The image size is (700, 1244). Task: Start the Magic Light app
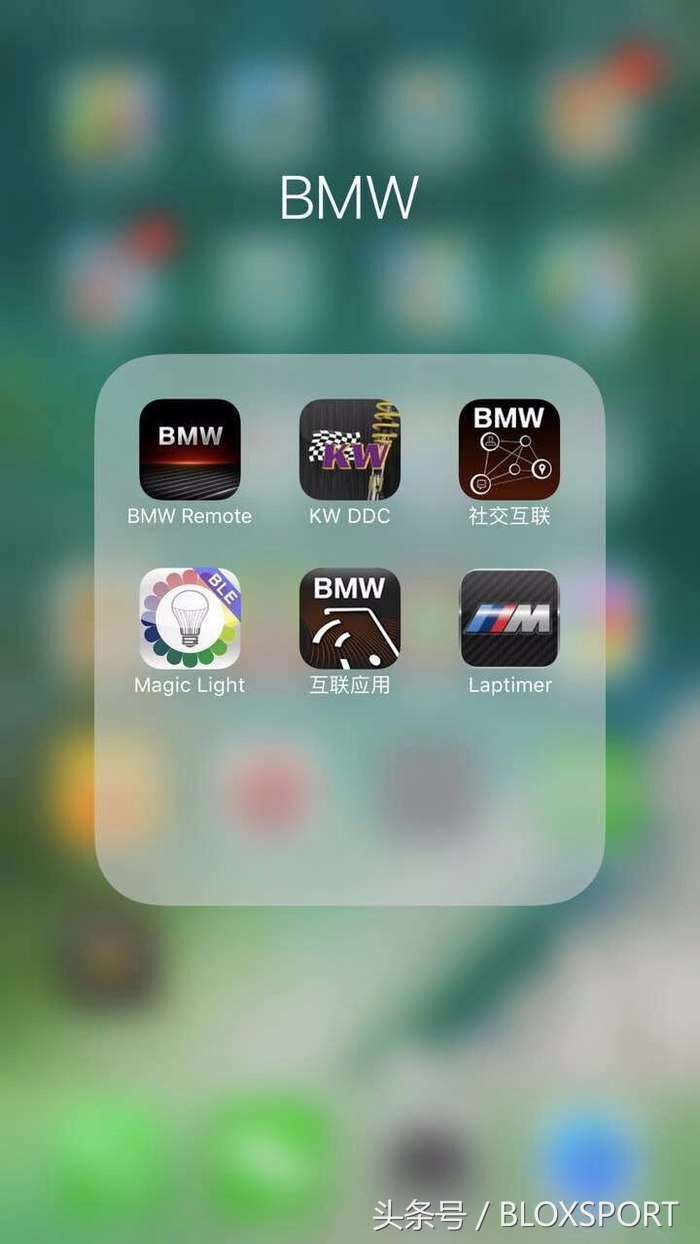pyautogui.click(x=190, y=618)
